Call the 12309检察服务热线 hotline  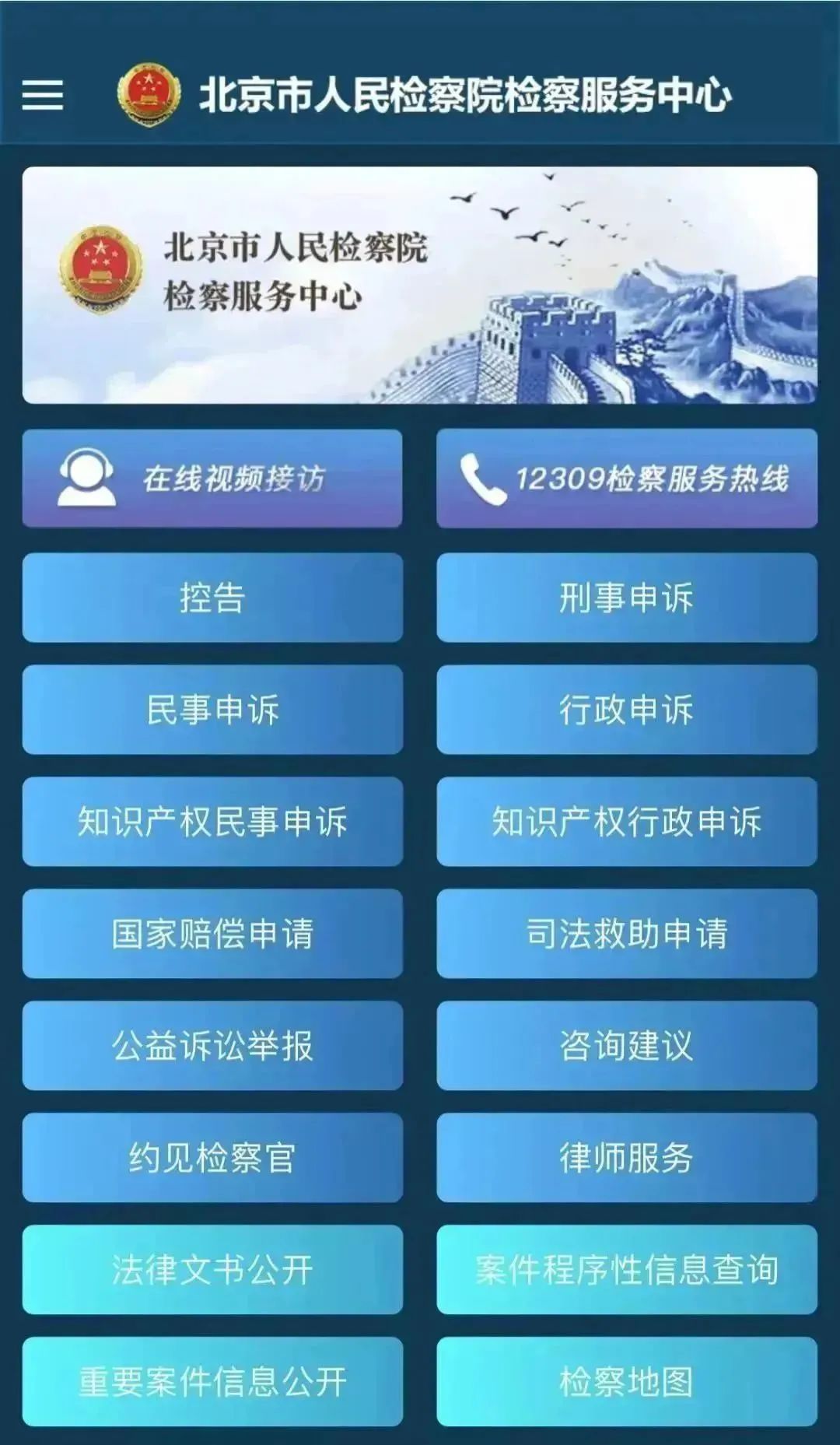tap(627, 479)
